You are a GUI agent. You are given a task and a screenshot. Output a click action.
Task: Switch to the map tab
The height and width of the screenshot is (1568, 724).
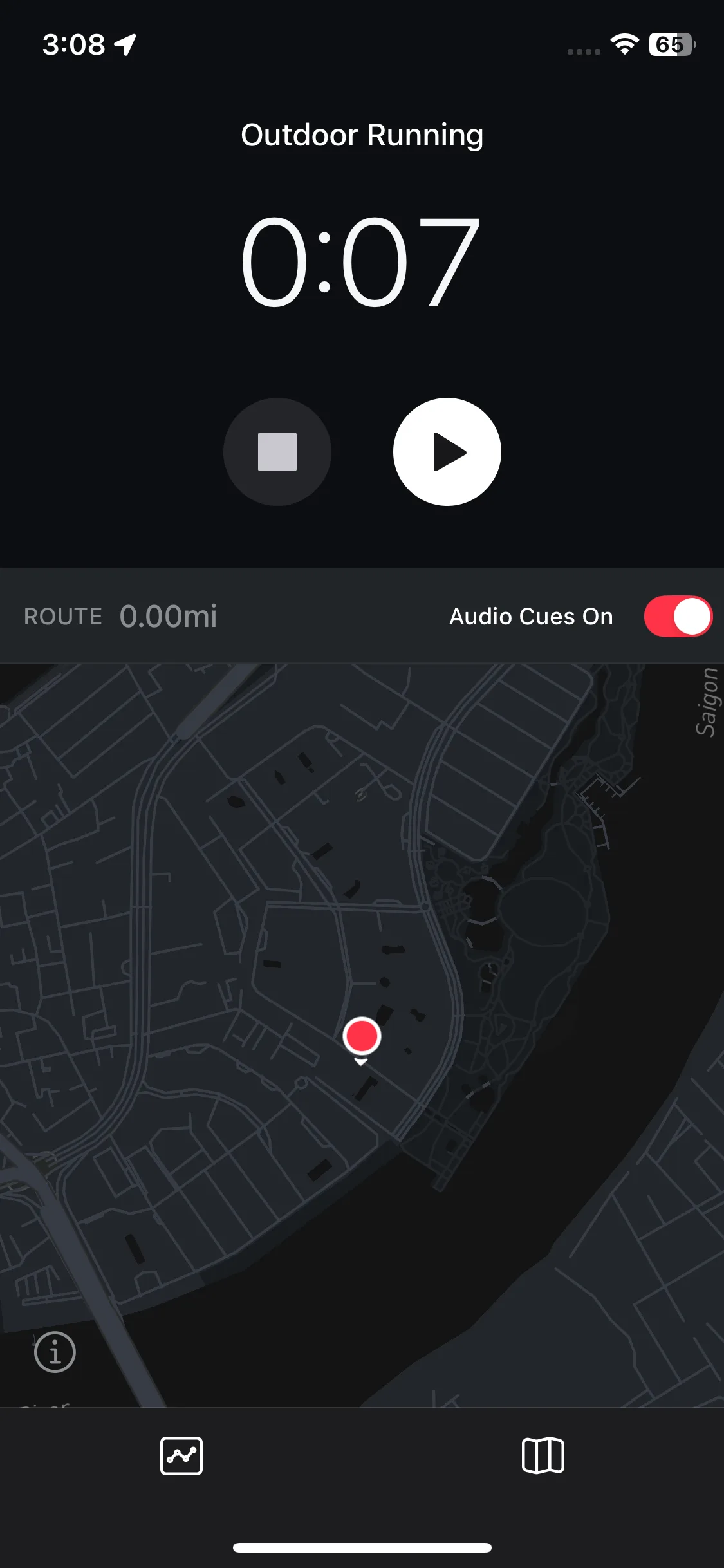pos(543,1455)
